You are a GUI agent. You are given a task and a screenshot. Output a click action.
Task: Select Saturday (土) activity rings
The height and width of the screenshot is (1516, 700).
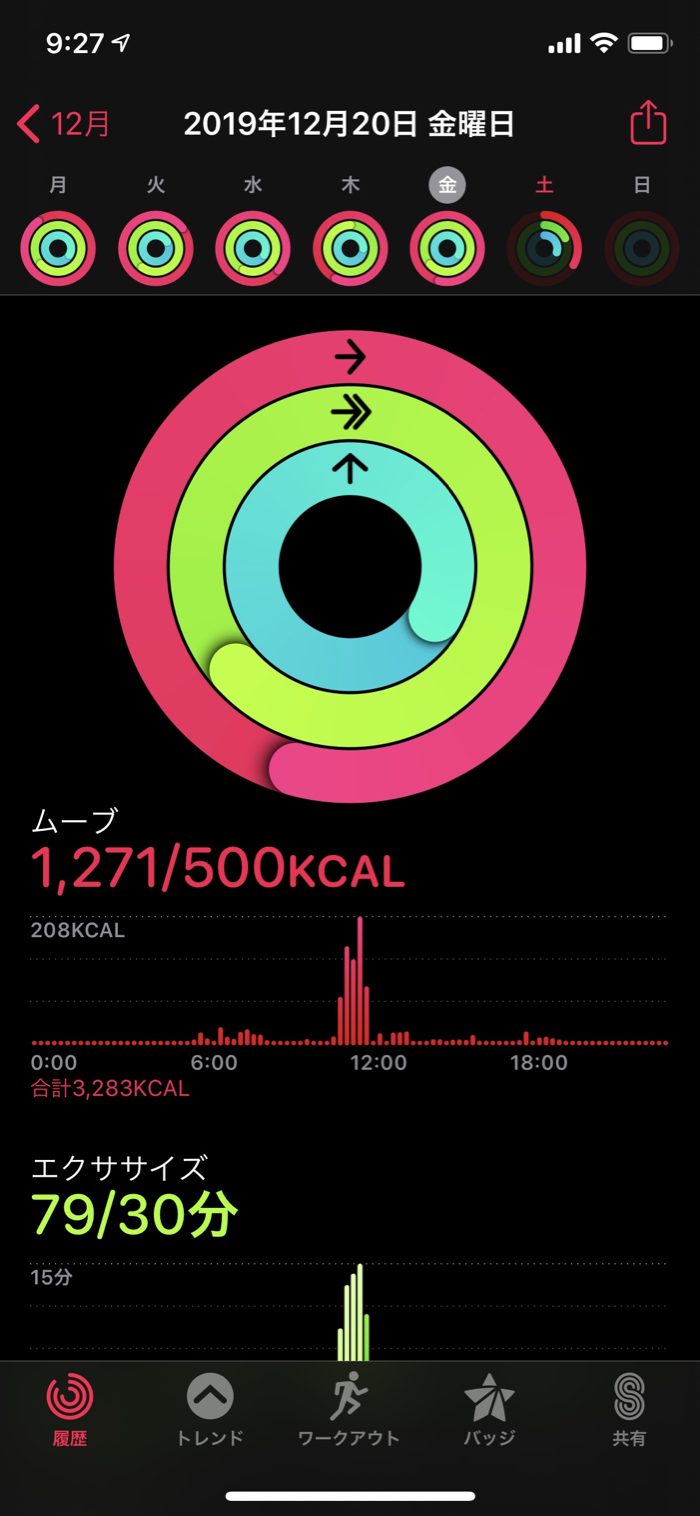pyautogui.click(x=544, y=248)
